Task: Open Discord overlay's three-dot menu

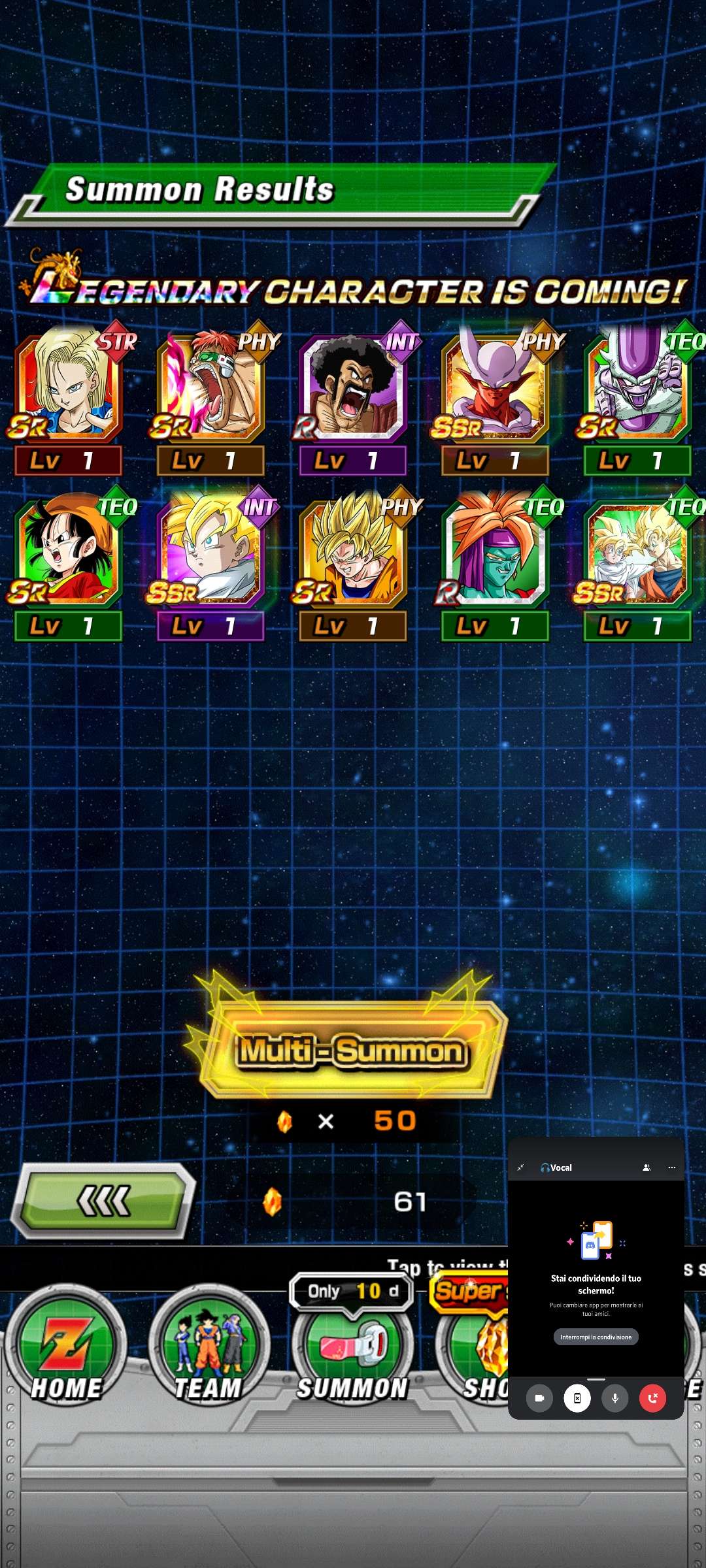Action: [671, 1168]
